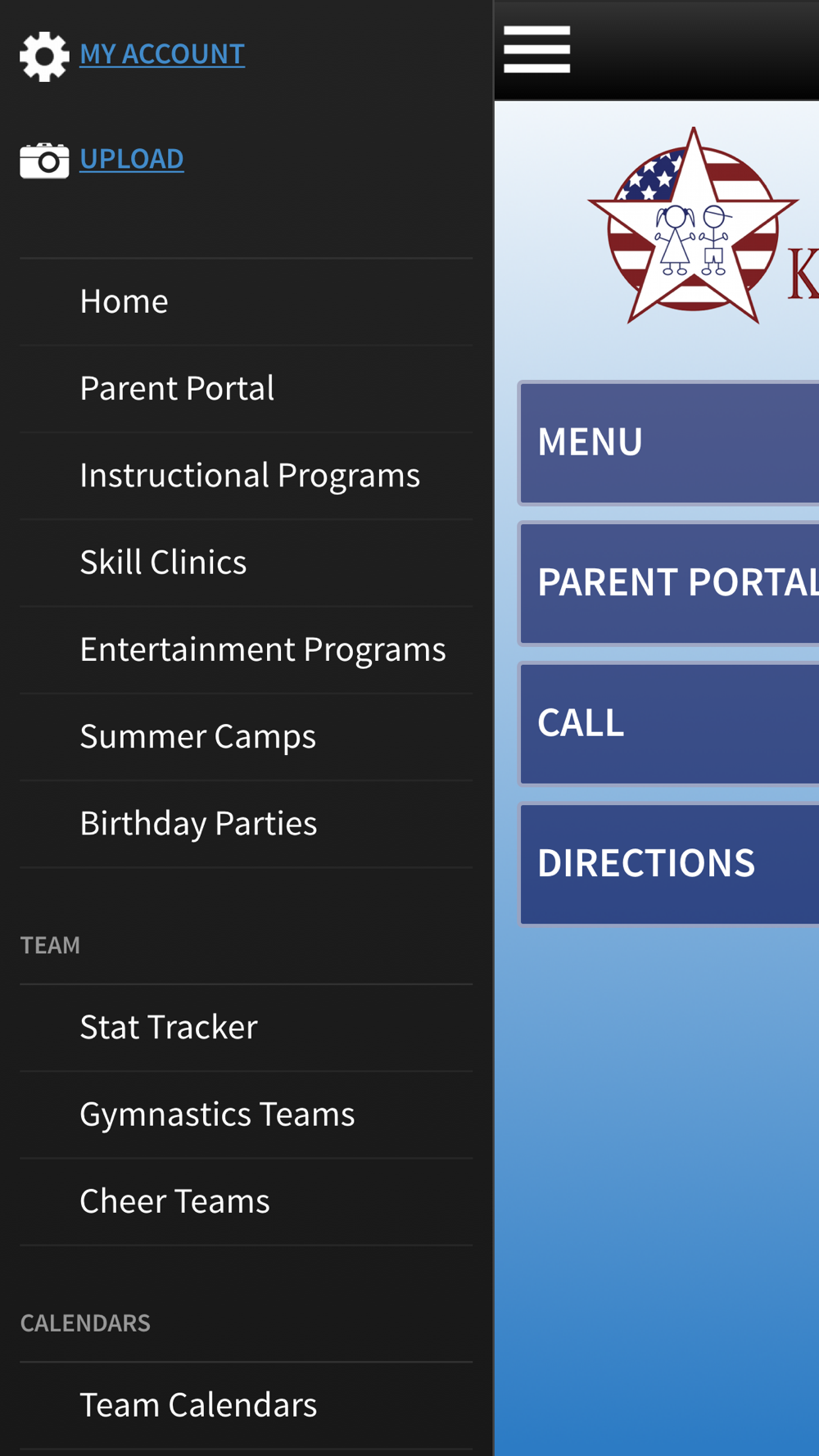Tap the blue PARENT PORTAL button
Viewport: 819px width, 1456px height.
(669, 583)
